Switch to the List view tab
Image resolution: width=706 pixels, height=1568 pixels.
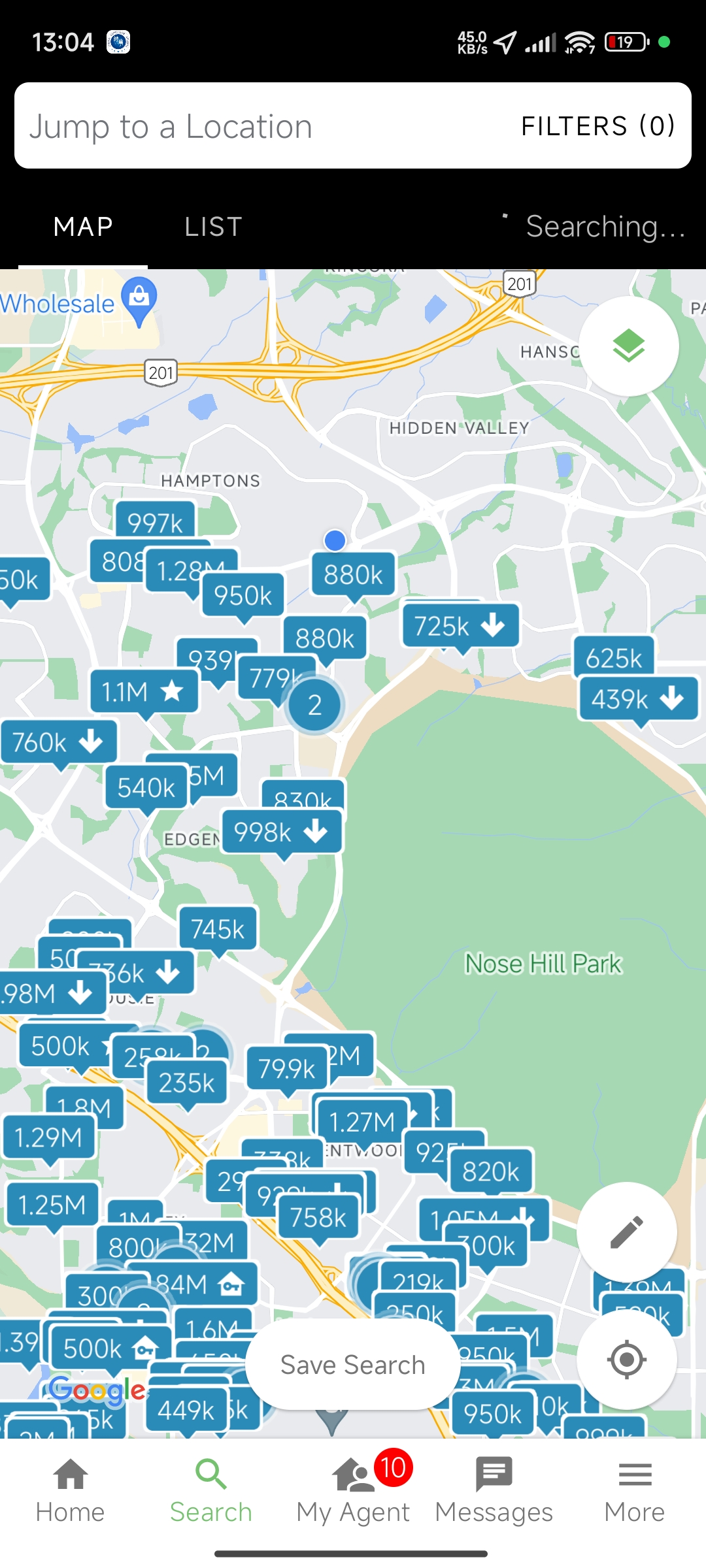213,227
